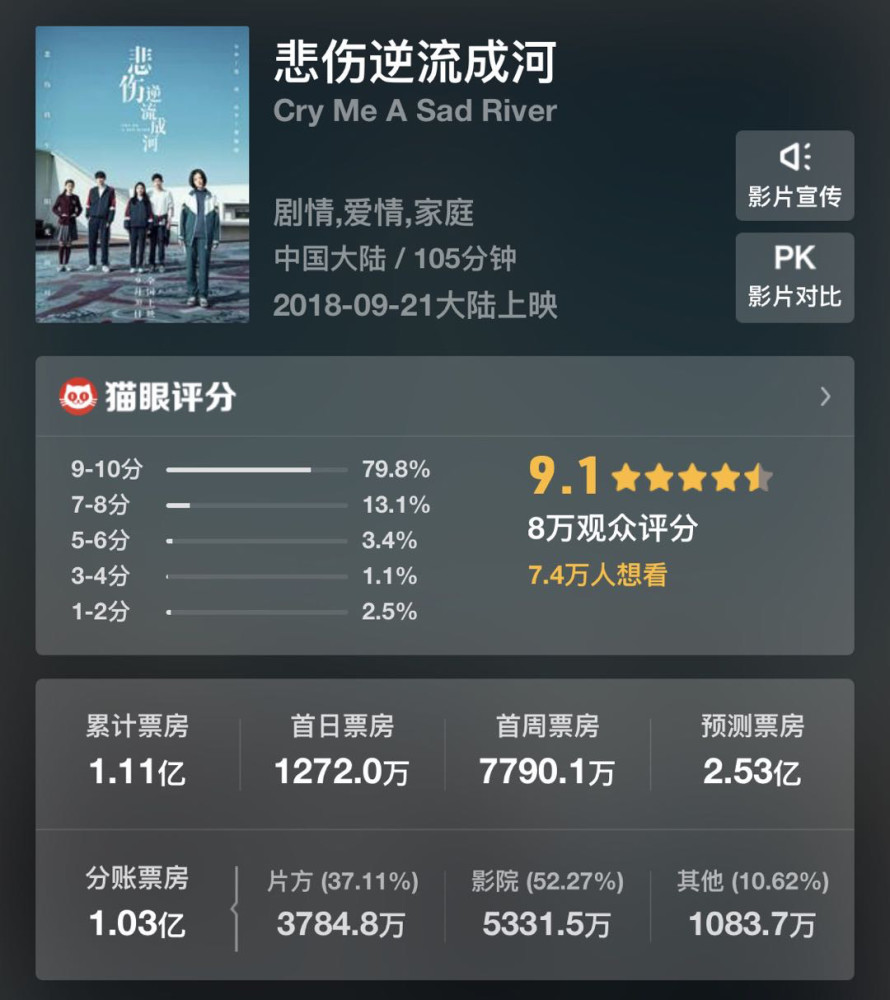This screenshot has width=890, height=1000.
Task: Open the 悲伤逆流成河 movie poster
Action: pos(142,174)
